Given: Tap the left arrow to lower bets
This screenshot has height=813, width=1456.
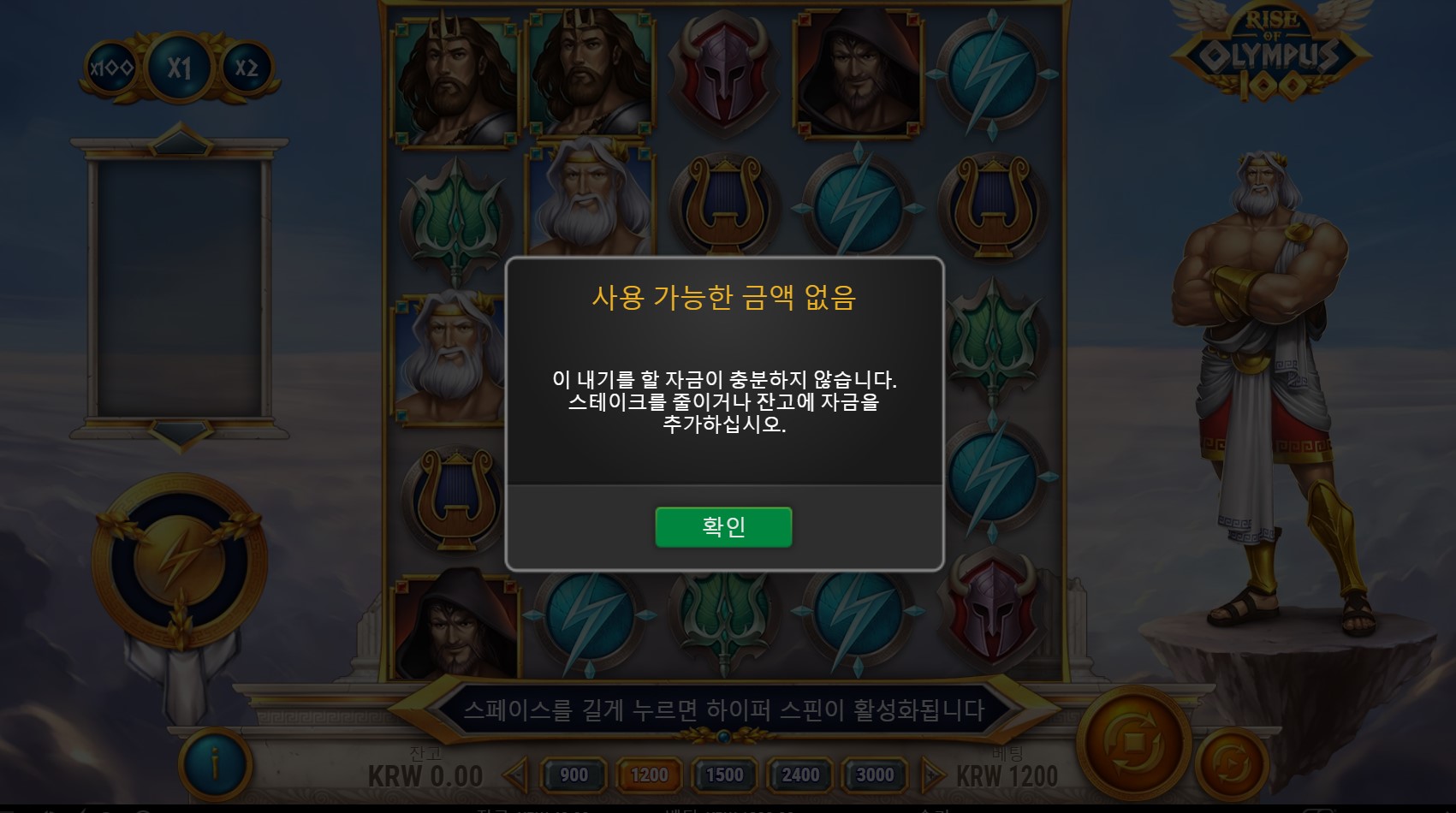Looking at the screenshot, I should [515, 775].
